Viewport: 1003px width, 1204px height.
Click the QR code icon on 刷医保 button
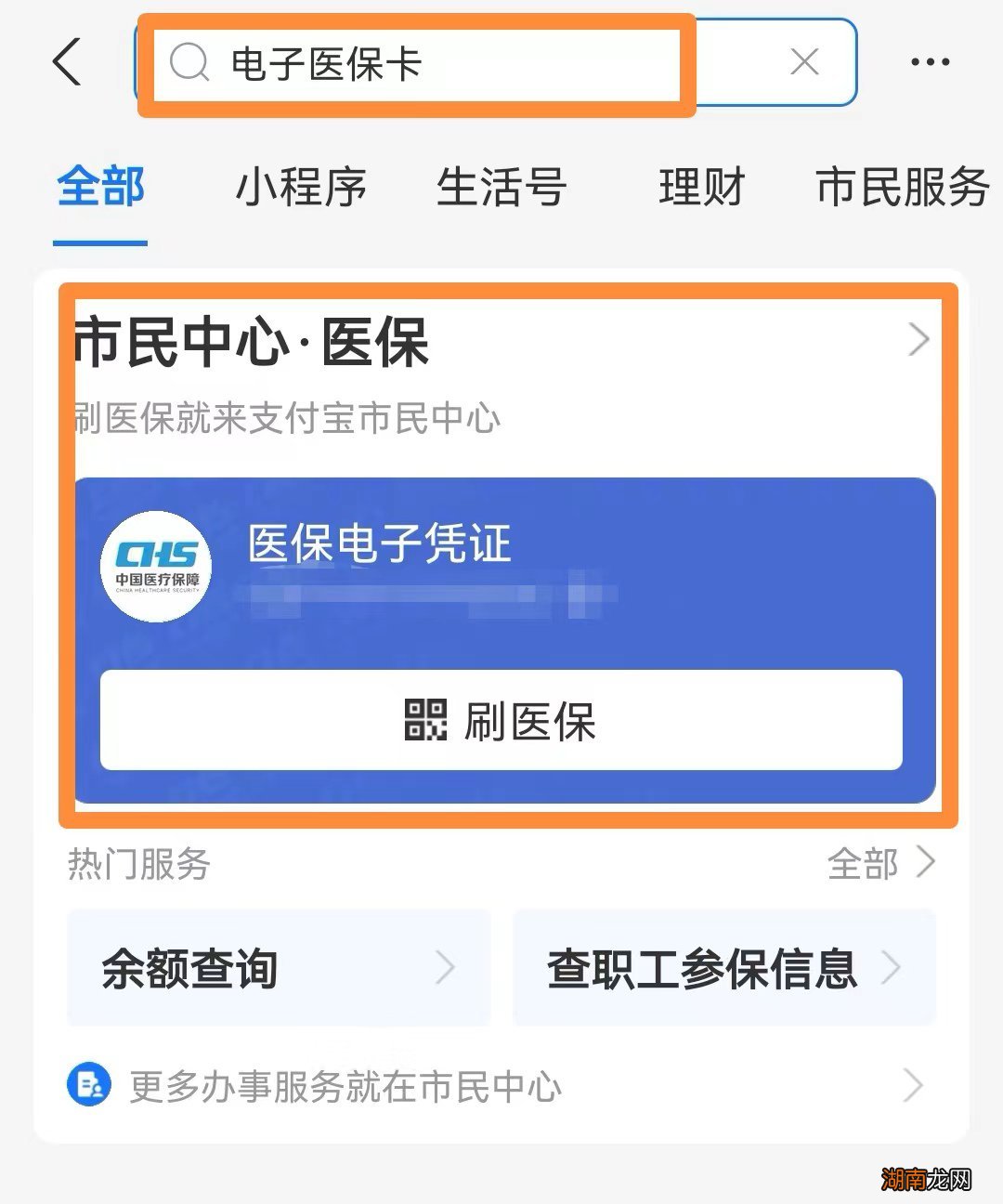pyautogui.click(x=426, y=720)
